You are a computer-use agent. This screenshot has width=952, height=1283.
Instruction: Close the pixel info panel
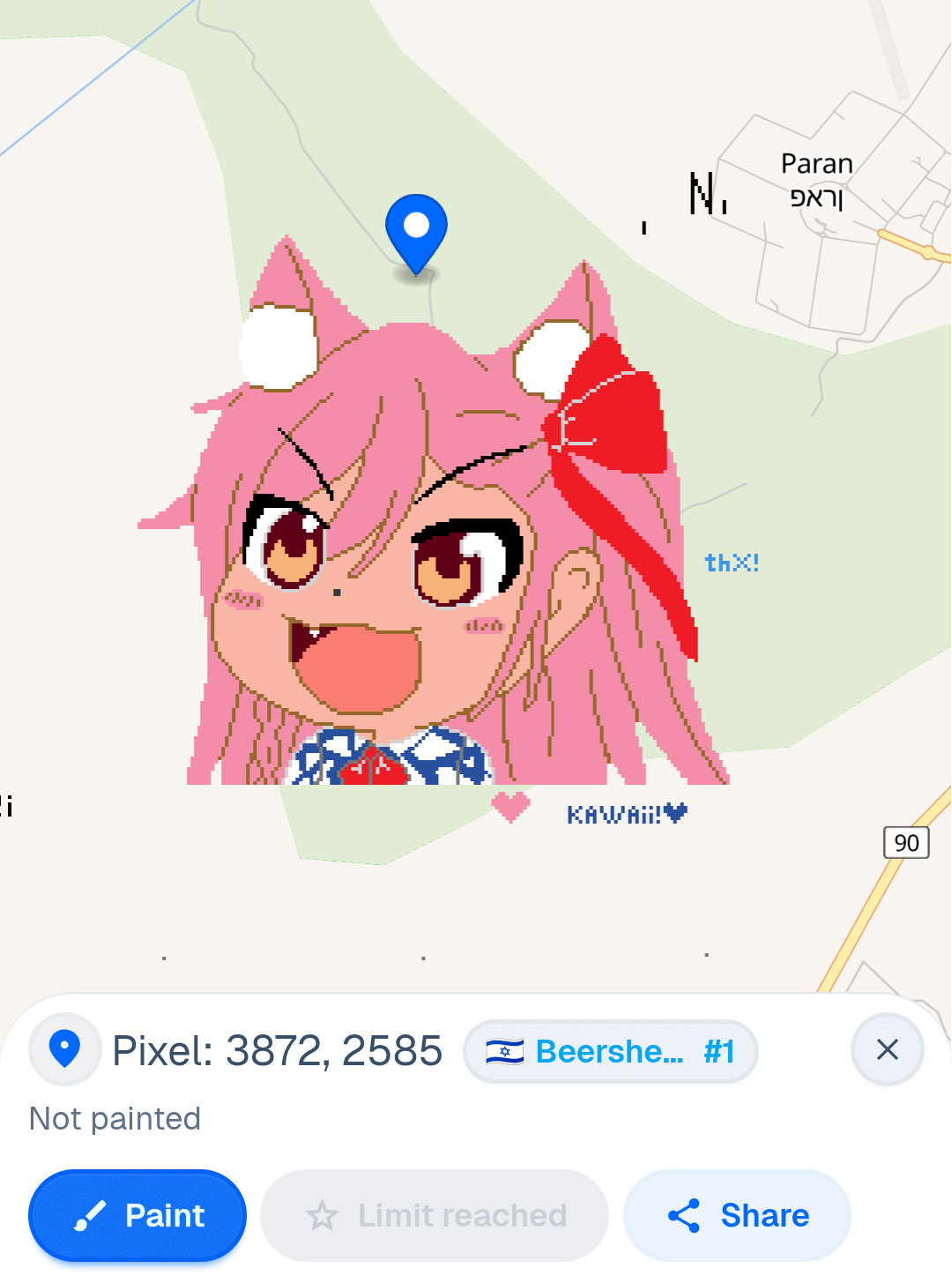point(887,1049)
